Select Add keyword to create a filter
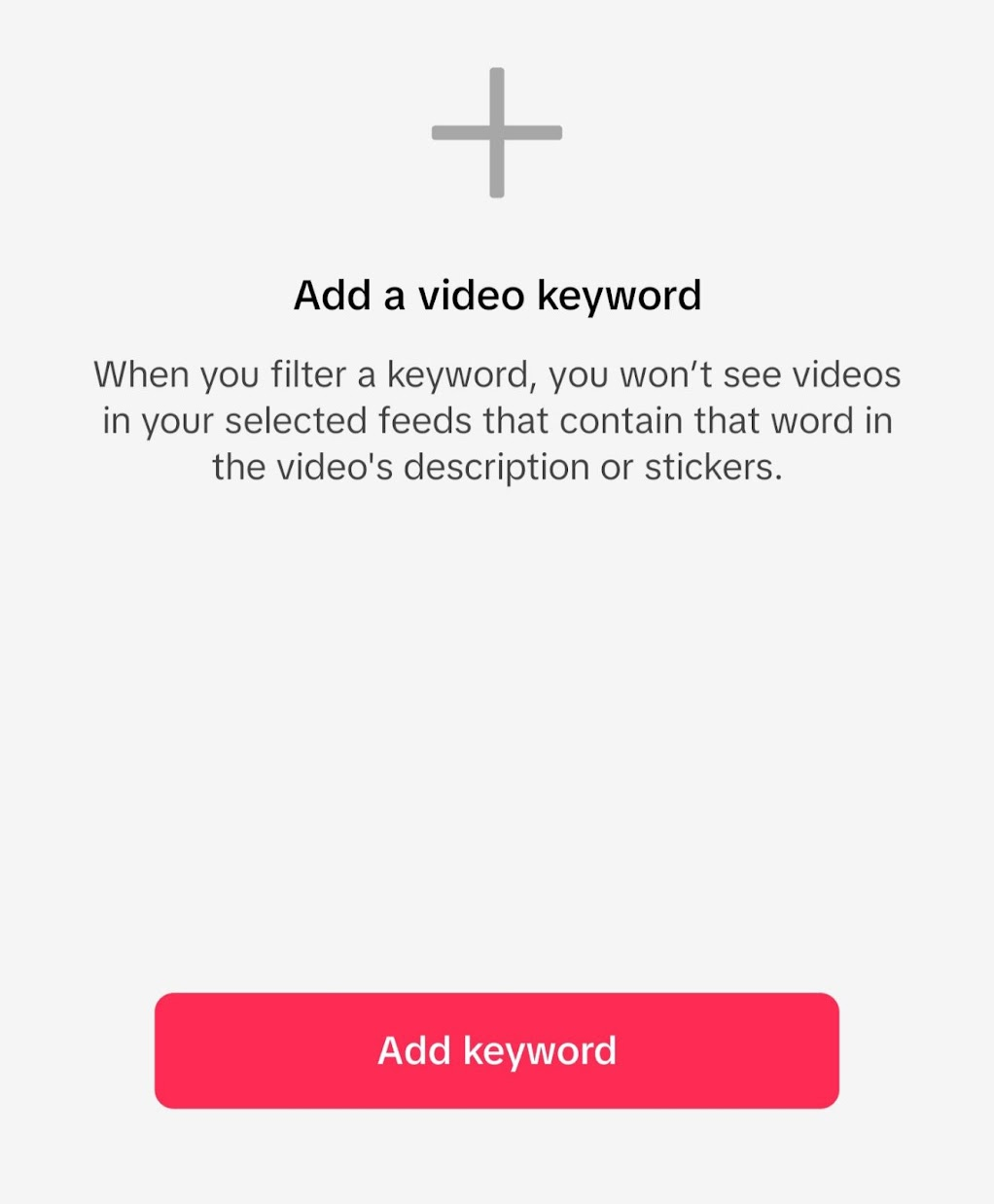Screen dimensions: 994x1204 tap(496, 1050)
